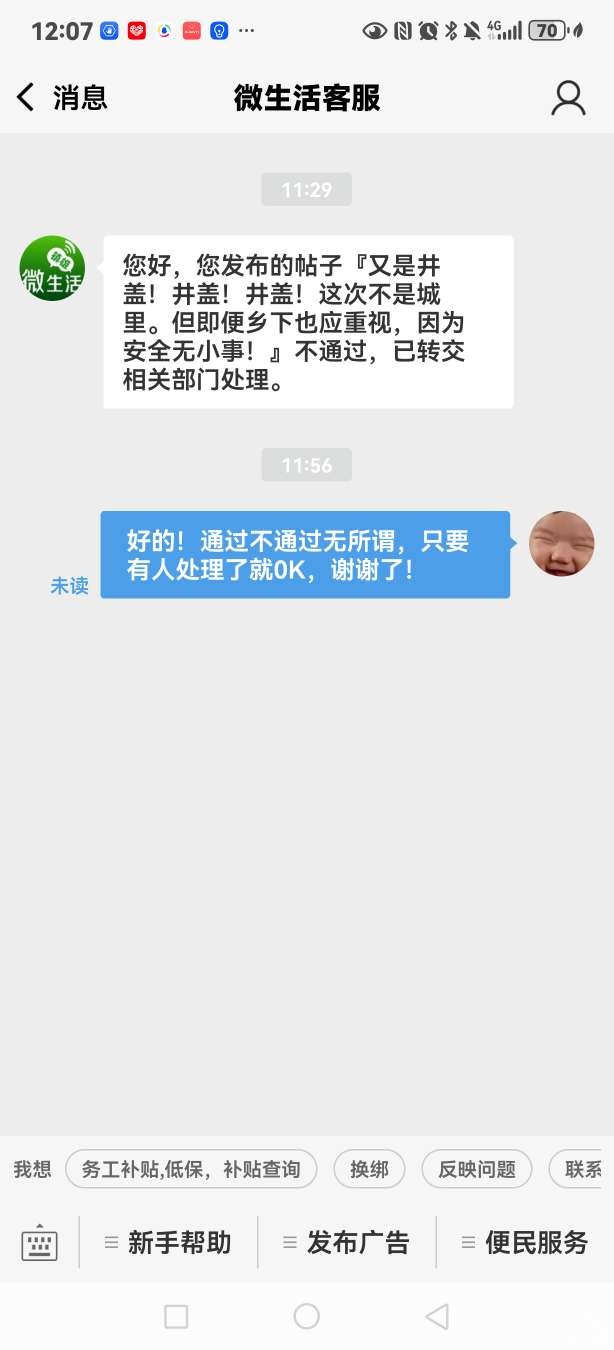
Task: Expand the 便民服务 menu
Action: click(525, 1243)
